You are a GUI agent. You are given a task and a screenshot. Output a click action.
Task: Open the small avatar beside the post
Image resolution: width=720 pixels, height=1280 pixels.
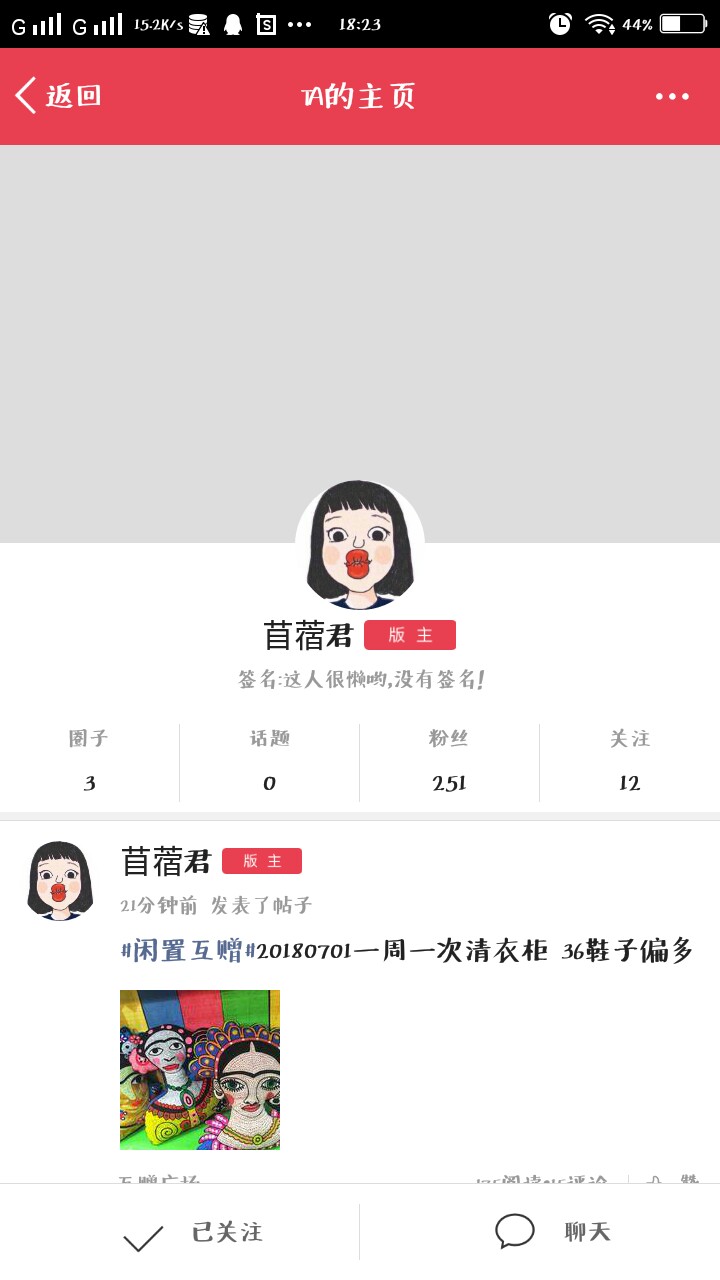tap(60, 880)
